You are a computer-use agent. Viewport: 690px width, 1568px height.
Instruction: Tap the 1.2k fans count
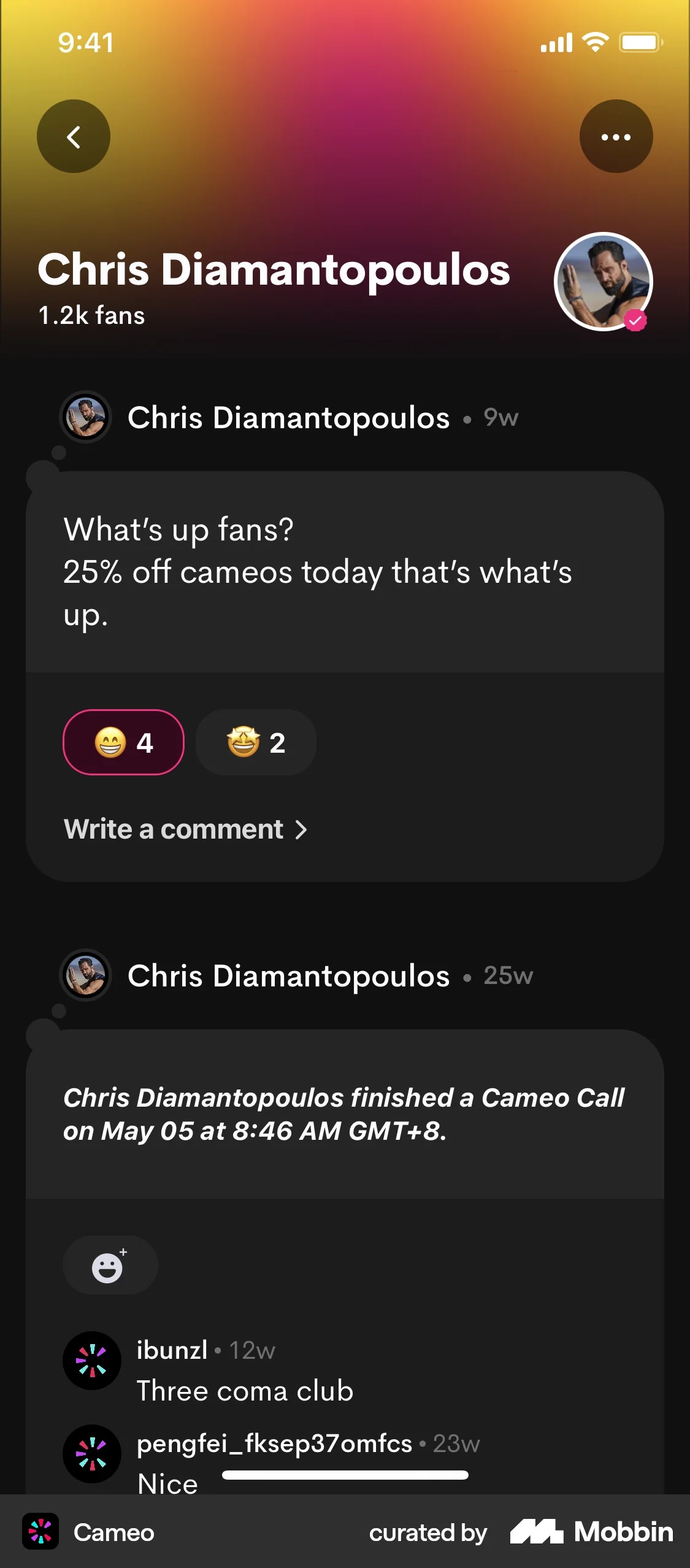(x=91, y=315)
